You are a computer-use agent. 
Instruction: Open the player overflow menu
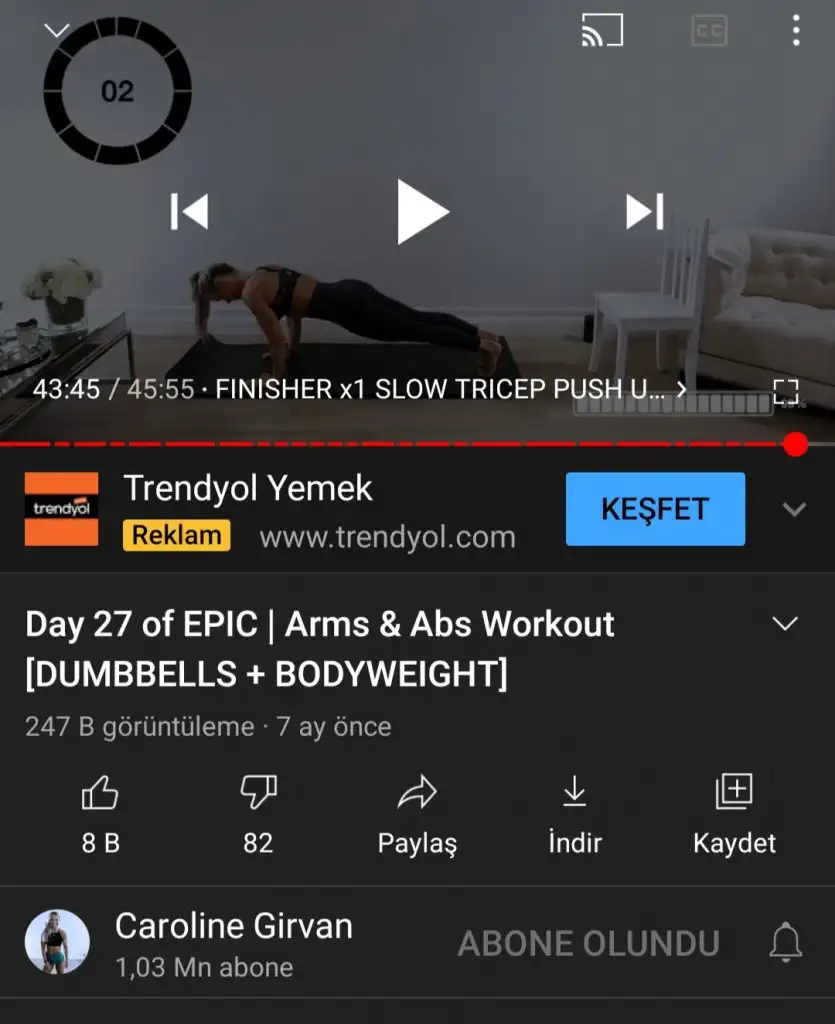click(x=795, y=31)
